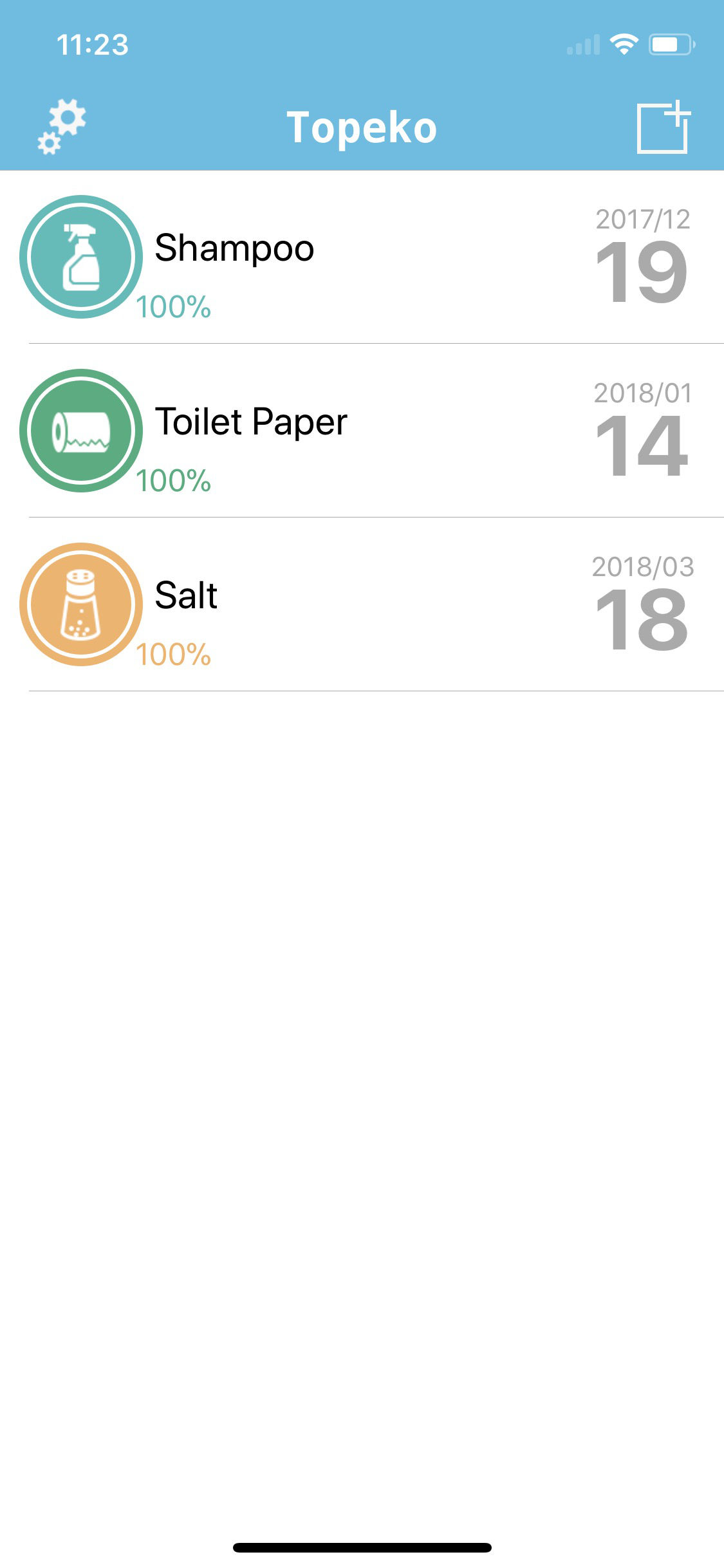Viewport: 724px width, 1568px height.
Task: Tap the Topeko title in the header
Action: (x=362, y=126)
